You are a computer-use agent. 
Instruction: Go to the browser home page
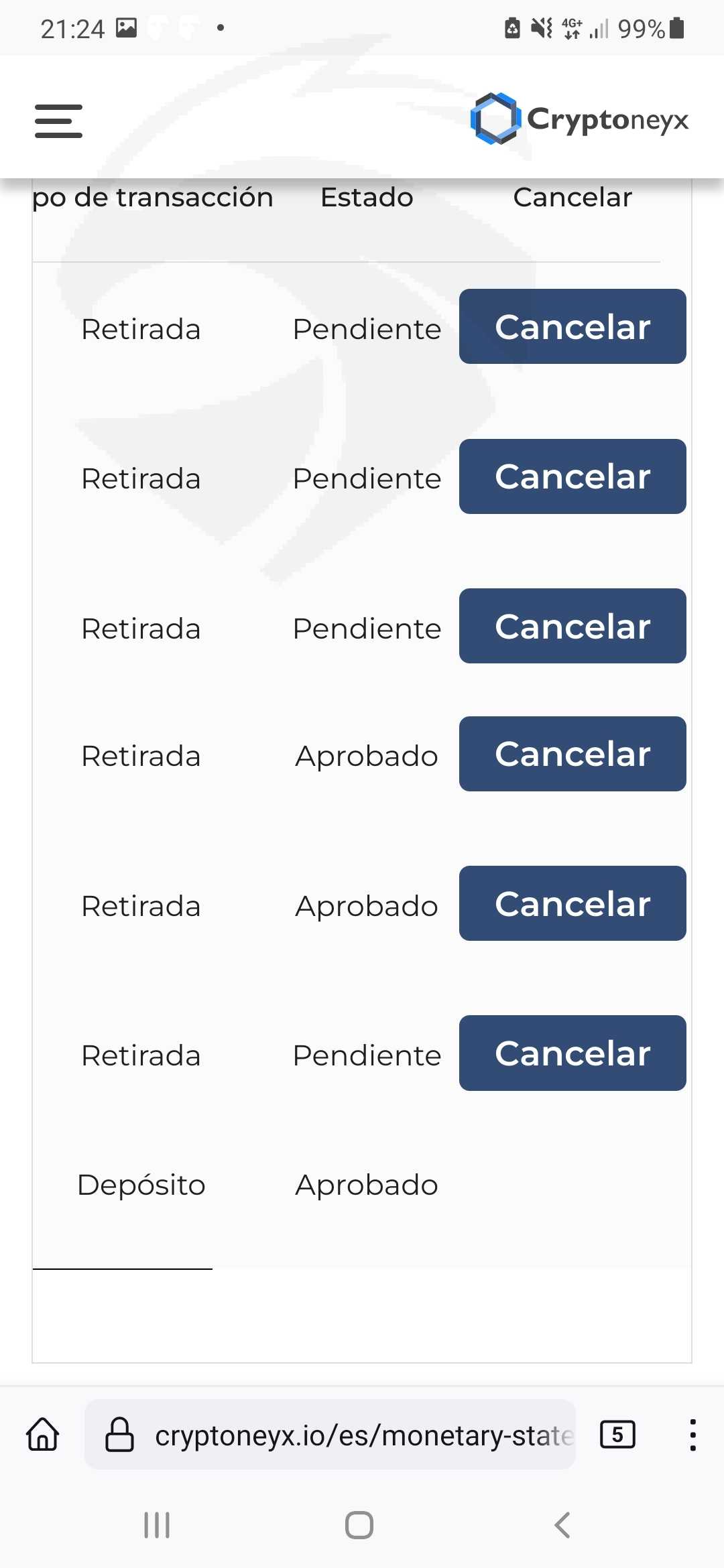click(43, 1435)
